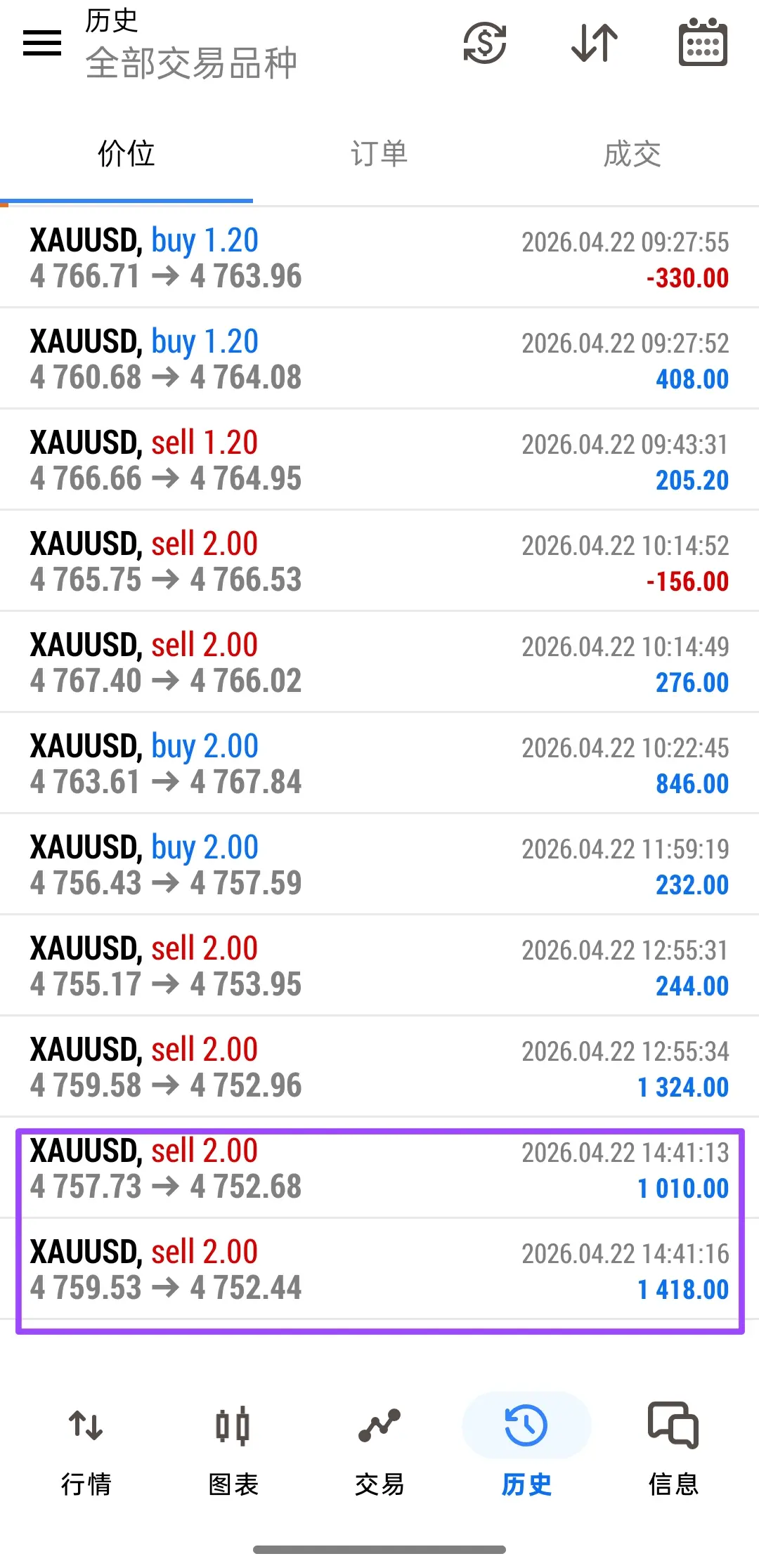
Task: Open the sell 2.00 trade with -156.00 loss
Action: pyautogui.click(x=379, y=561)
